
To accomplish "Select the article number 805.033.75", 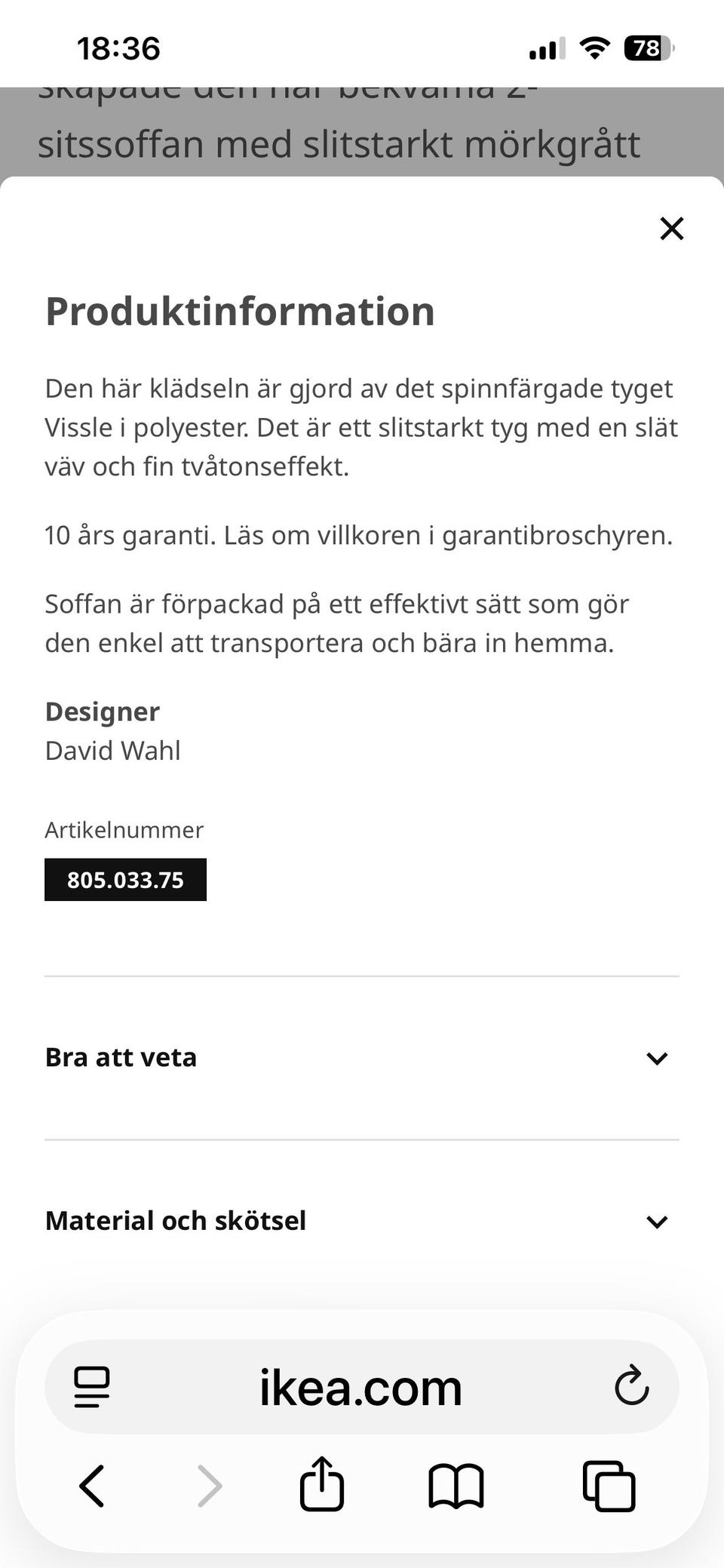I will pyautogui.click(x=125, y=879).
